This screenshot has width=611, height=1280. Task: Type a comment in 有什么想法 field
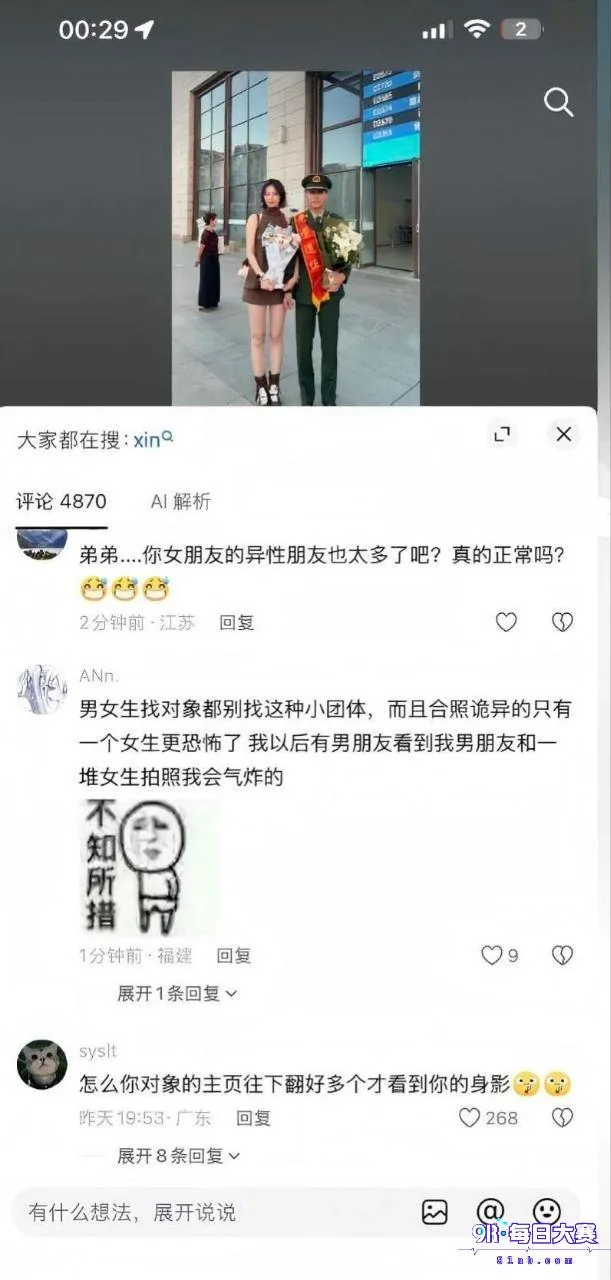[x=210, y=1212]
